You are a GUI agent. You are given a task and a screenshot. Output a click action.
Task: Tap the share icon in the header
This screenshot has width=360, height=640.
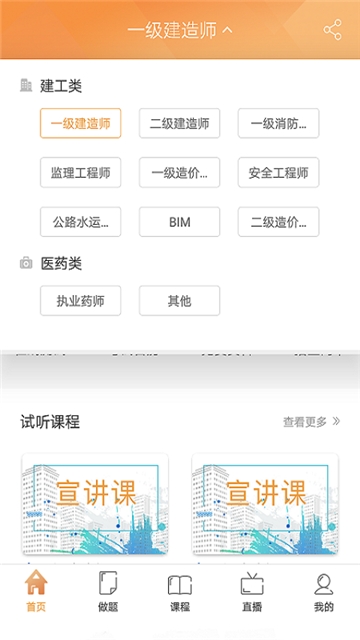coord(332,30)
